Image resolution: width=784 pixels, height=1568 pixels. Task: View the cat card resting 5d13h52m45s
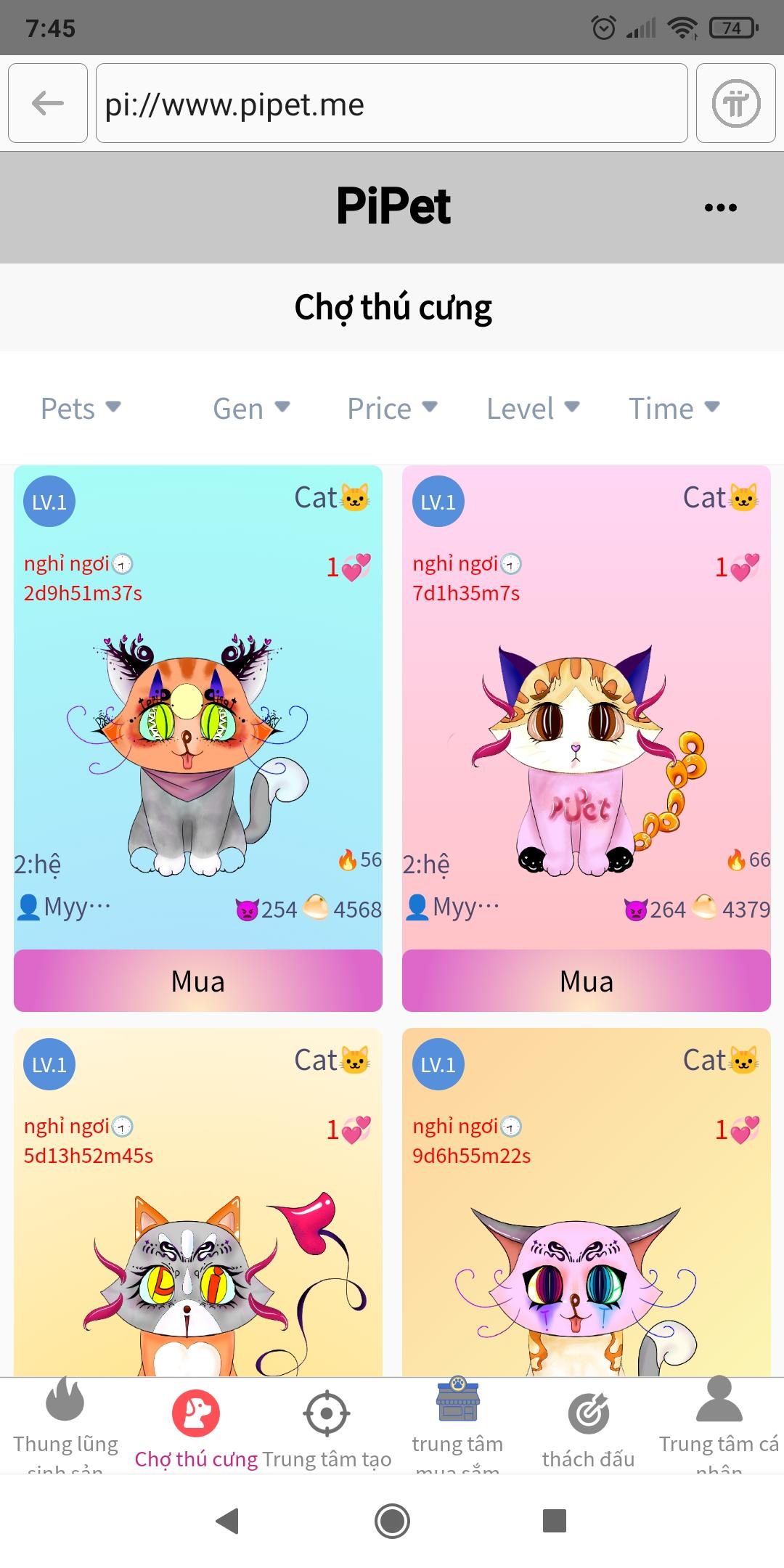tap(197, 1270)
